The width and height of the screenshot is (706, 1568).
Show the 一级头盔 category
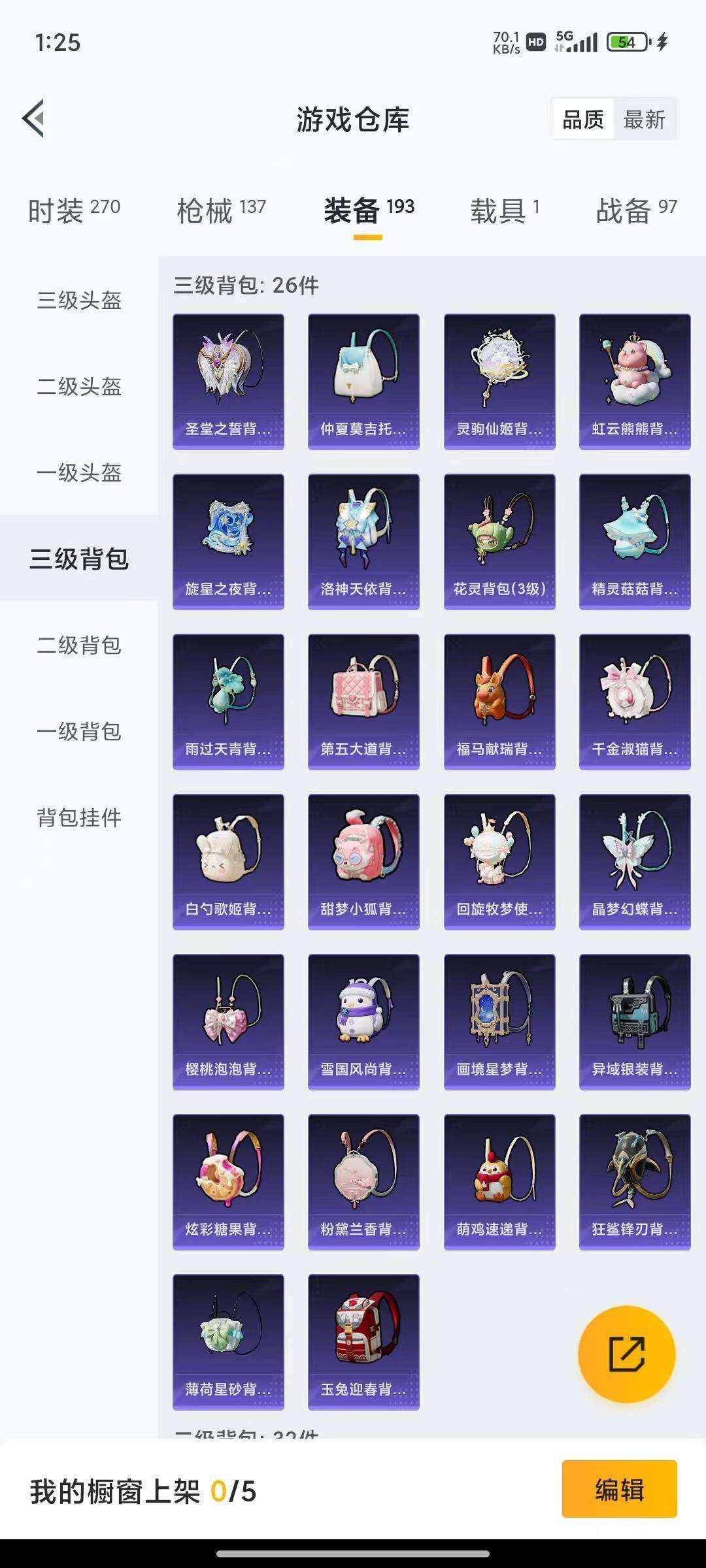[79, 473]
